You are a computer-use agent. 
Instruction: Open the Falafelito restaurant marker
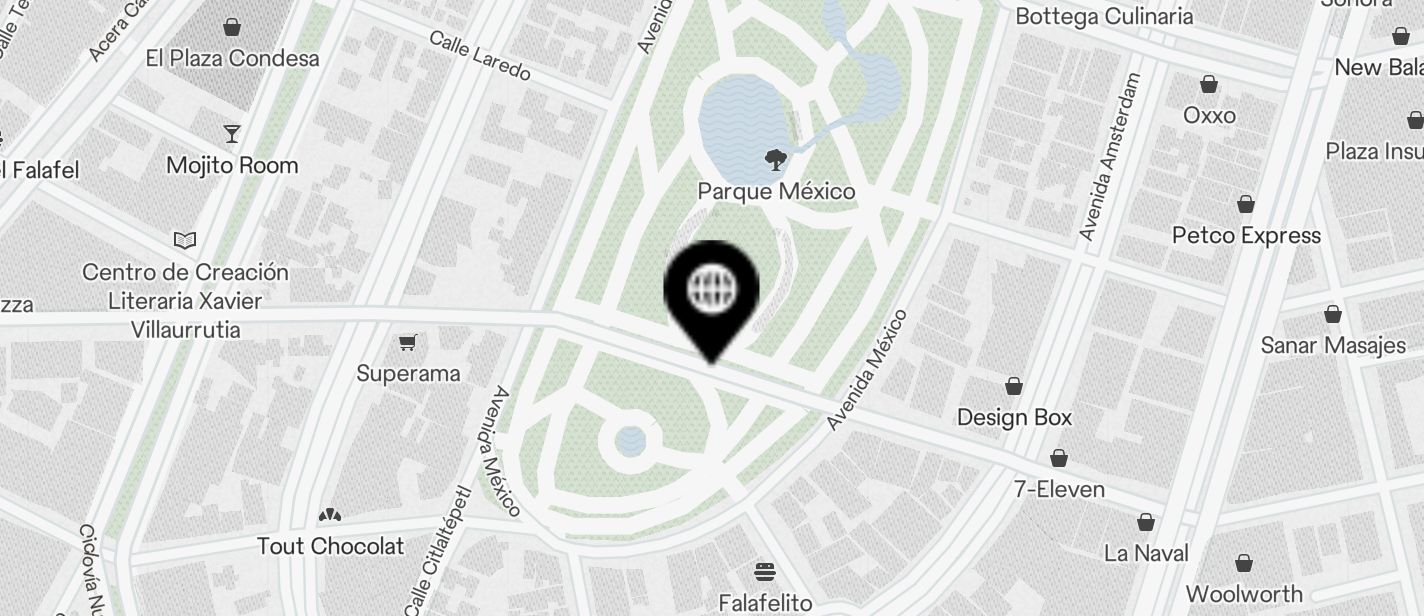[x=766, y=573]
